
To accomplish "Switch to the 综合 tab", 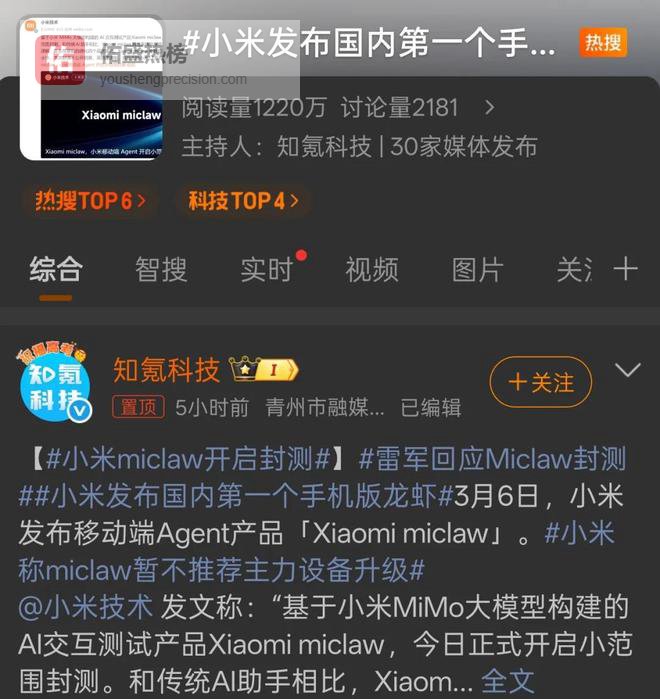I will [x=56, y=269].
